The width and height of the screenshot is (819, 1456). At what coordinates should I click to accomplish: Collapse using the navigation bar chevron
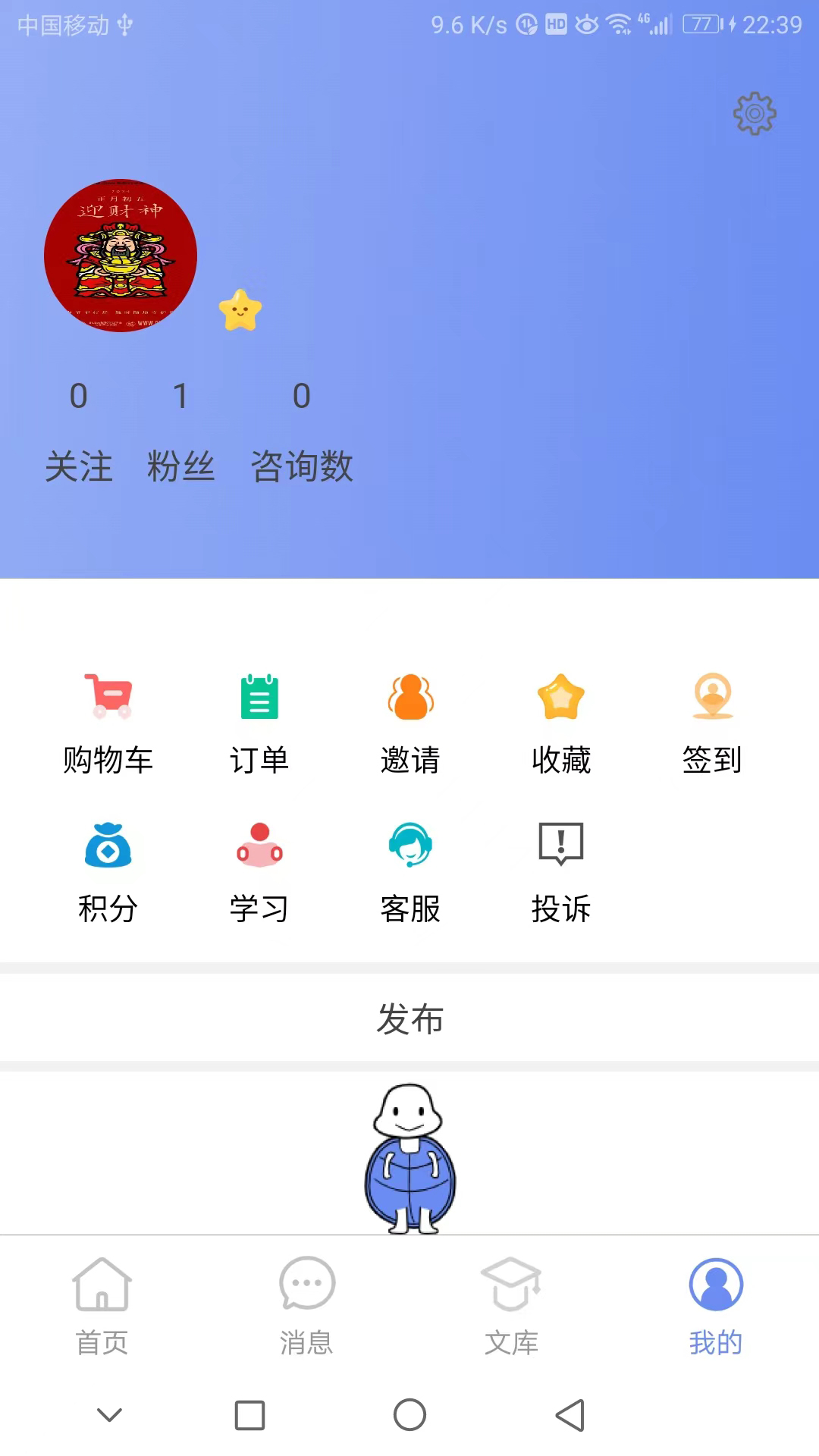[x=108, y=1415]
